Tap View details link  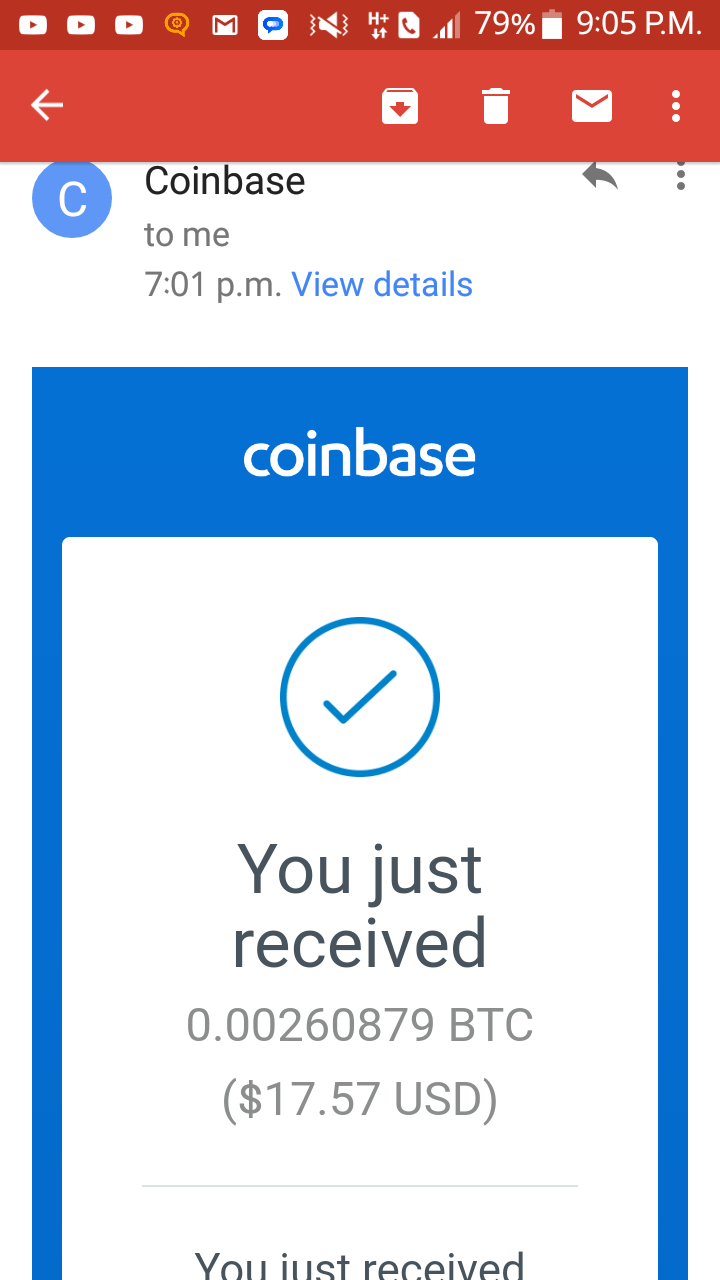[x=382, y=285]
